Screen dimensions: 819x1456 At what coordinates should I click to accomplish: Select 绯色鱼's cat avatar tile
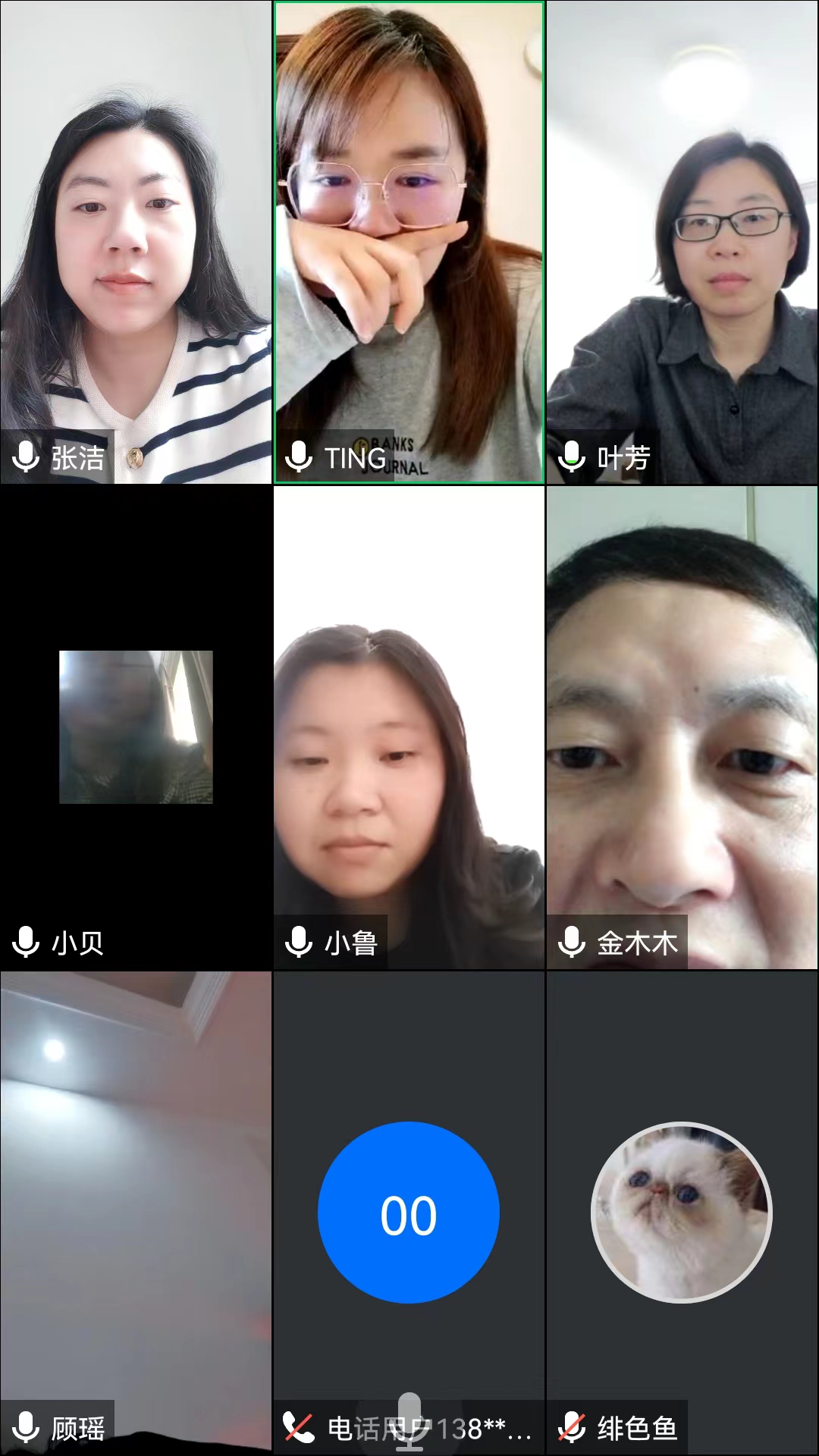pyautogui.click(x=681, y=1212)
